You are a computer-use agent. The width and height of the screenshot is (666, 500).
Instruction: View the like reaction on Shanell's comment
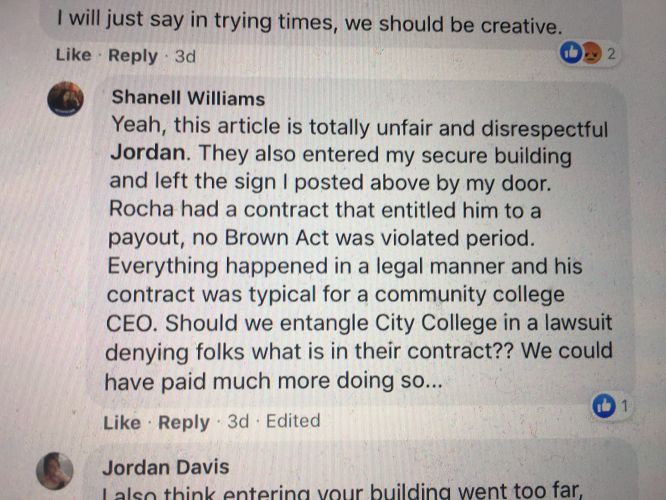click(610, 405)
